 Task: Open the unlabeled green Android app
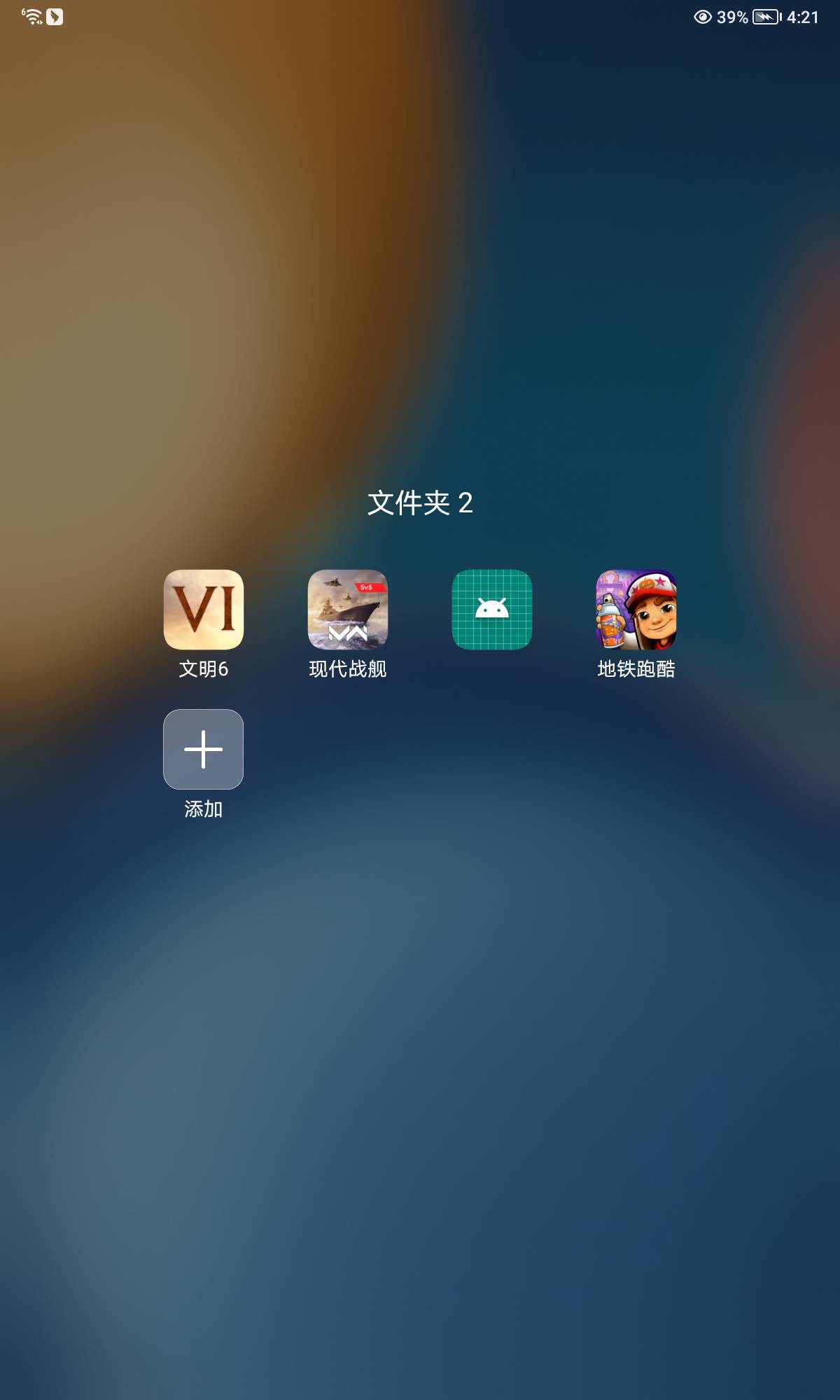[x=492, y=610]
